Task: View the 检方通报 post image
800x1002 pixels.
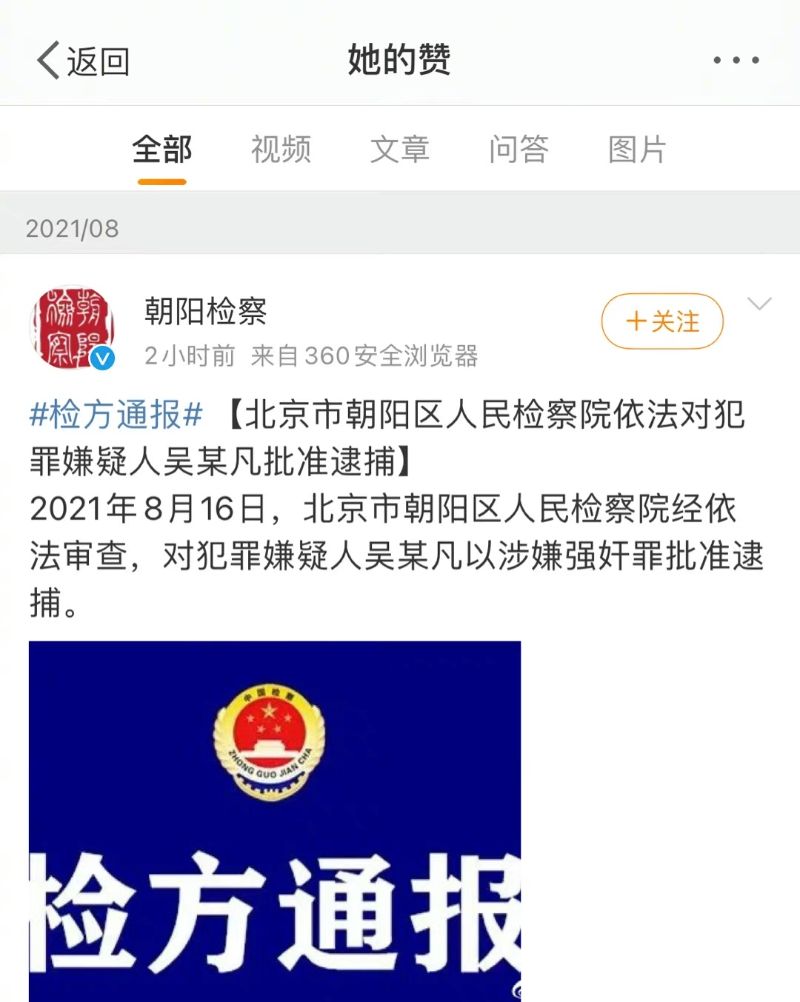Action: click(x=275, y=820)
